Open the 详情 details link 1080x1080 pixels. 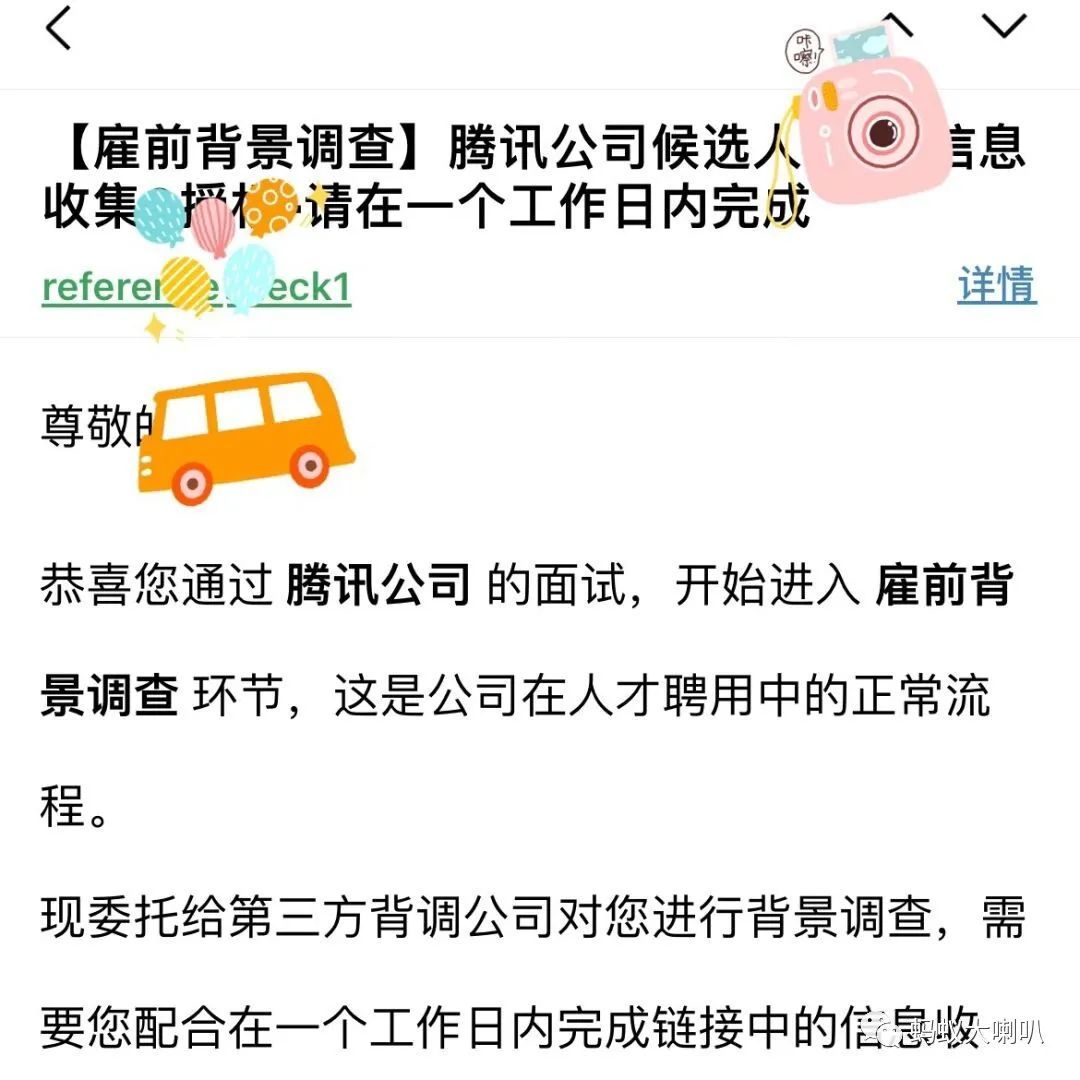tap(997, 285)
